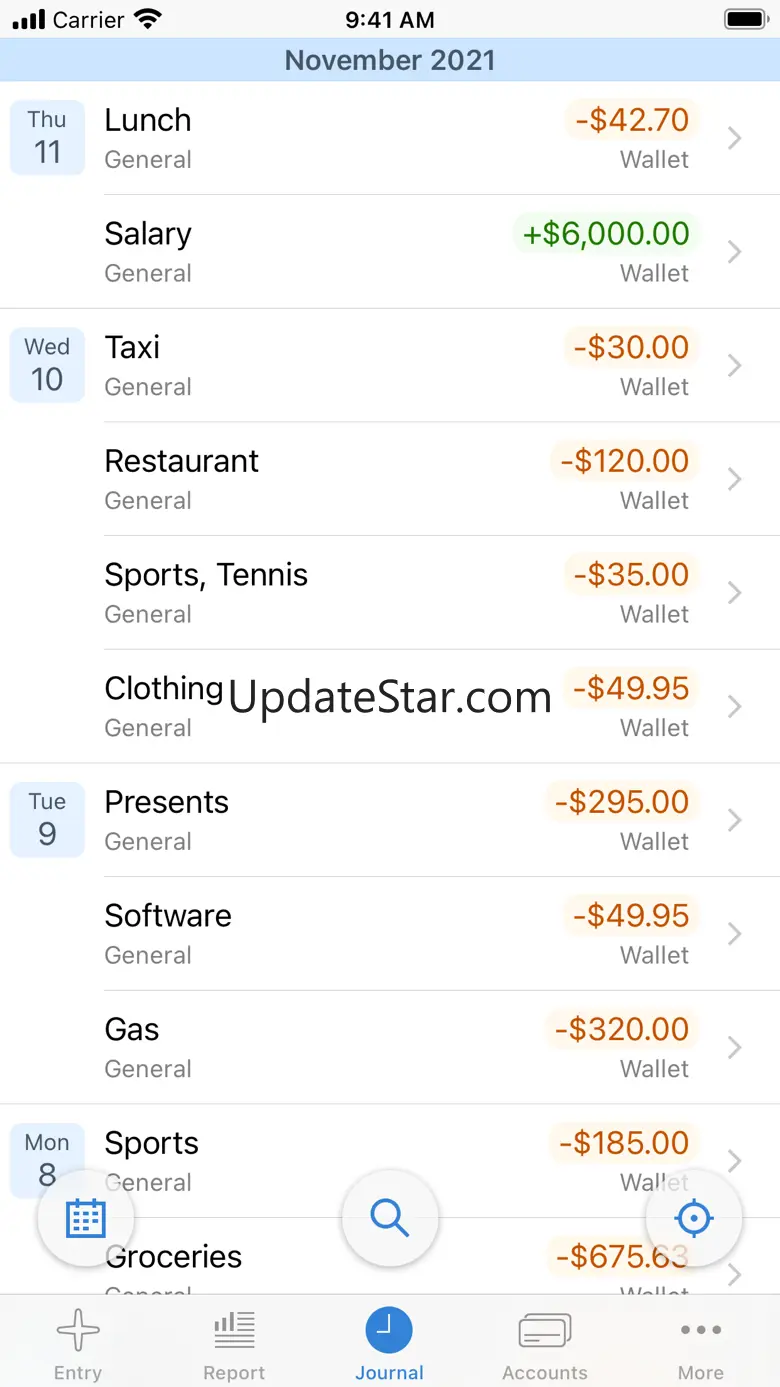Switch to the Report tab

coord(234,1344)
